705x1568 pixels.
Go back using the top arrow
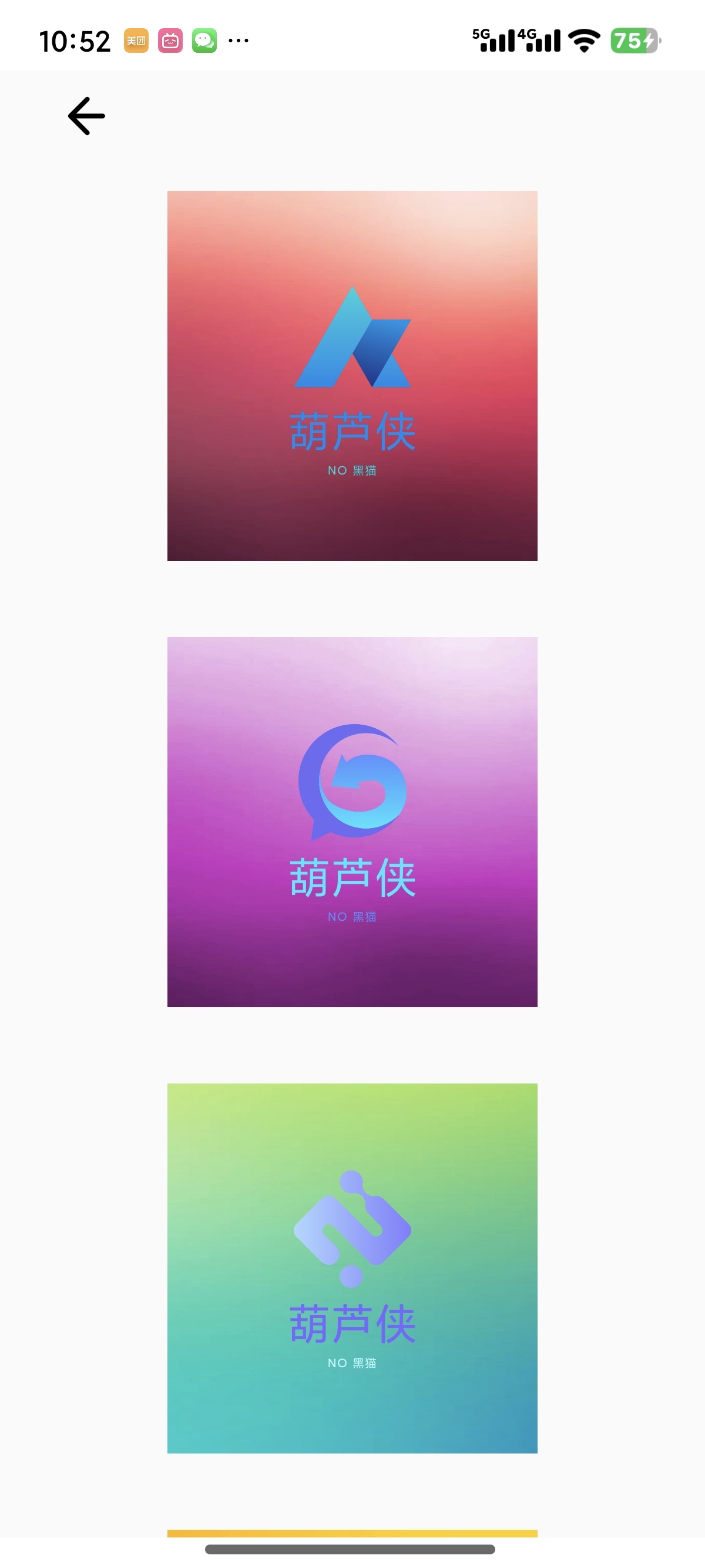tap(86, 116)
